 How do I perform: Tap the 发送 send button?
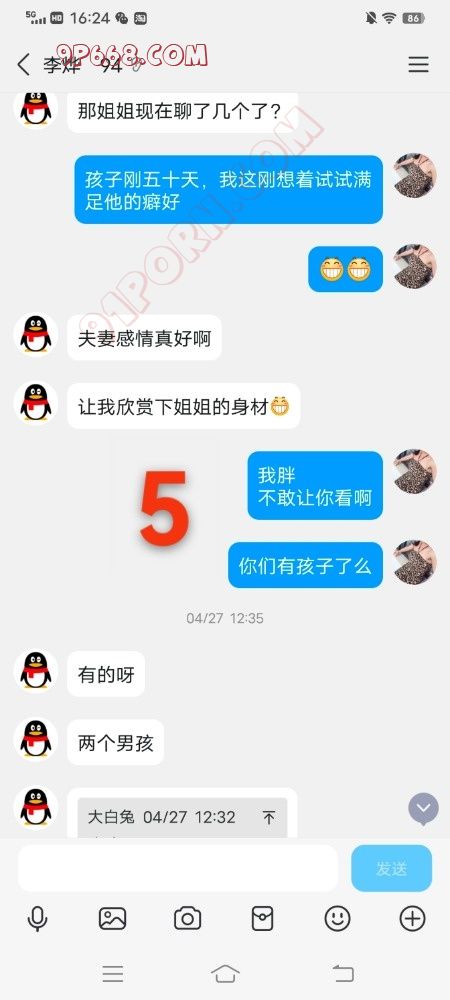click(x=391, y=868)
